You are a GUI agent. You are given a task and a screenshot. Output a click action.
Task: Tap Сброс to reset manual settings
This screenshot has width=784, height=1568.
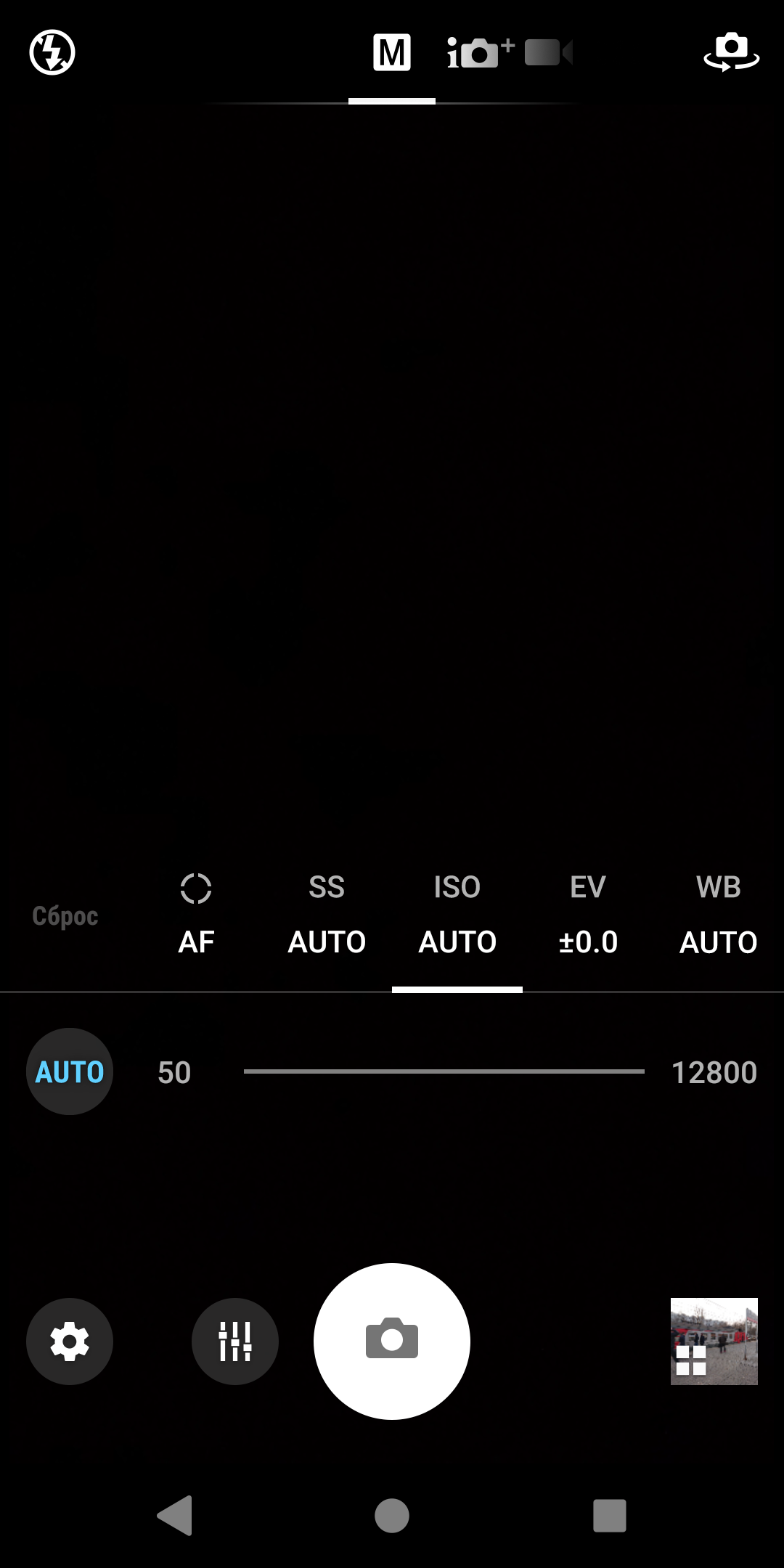[x=65, y=916]
